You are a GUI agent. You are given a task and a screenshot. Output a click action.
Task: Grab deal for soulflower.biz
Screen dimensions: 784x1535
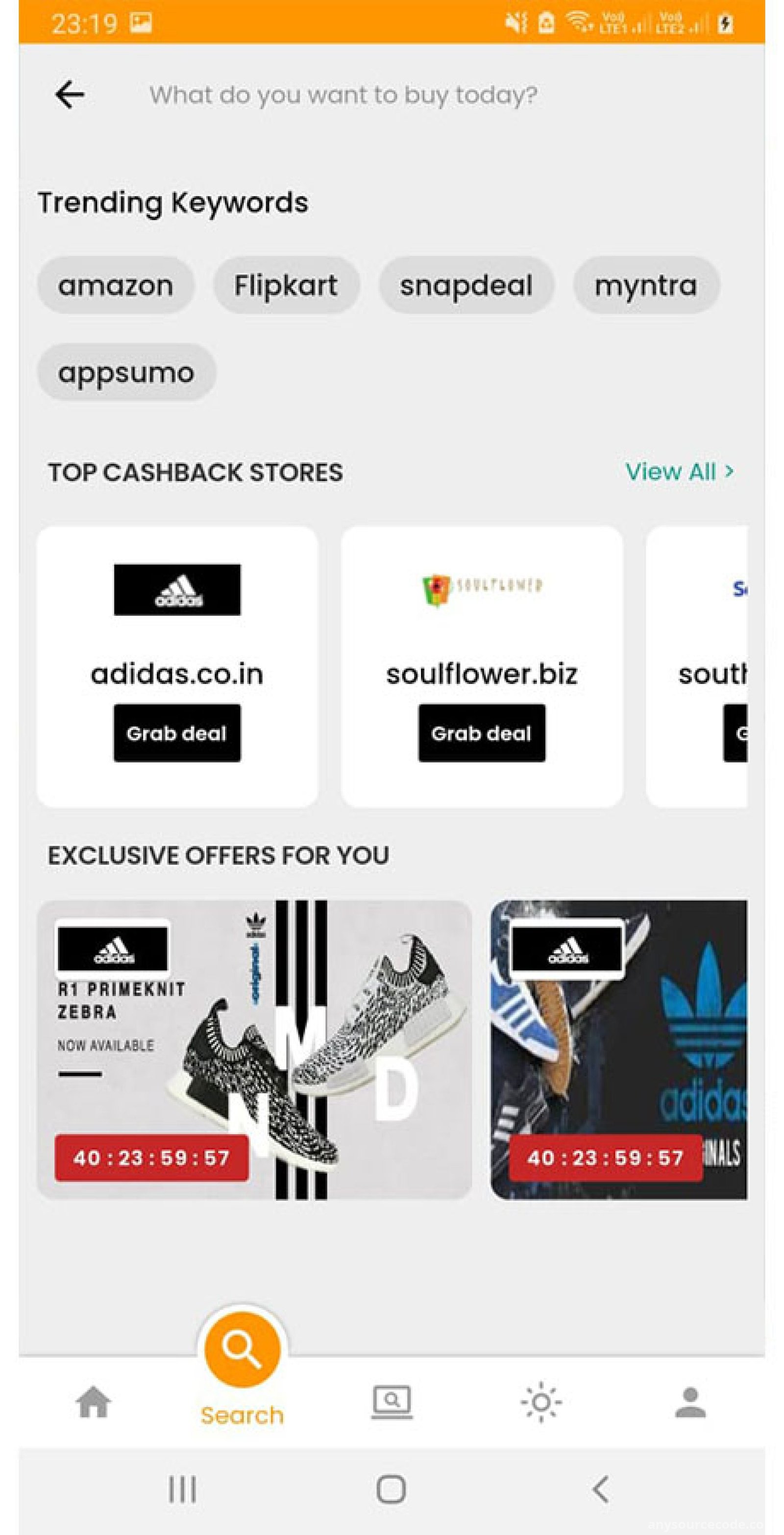tap(481, 732)
